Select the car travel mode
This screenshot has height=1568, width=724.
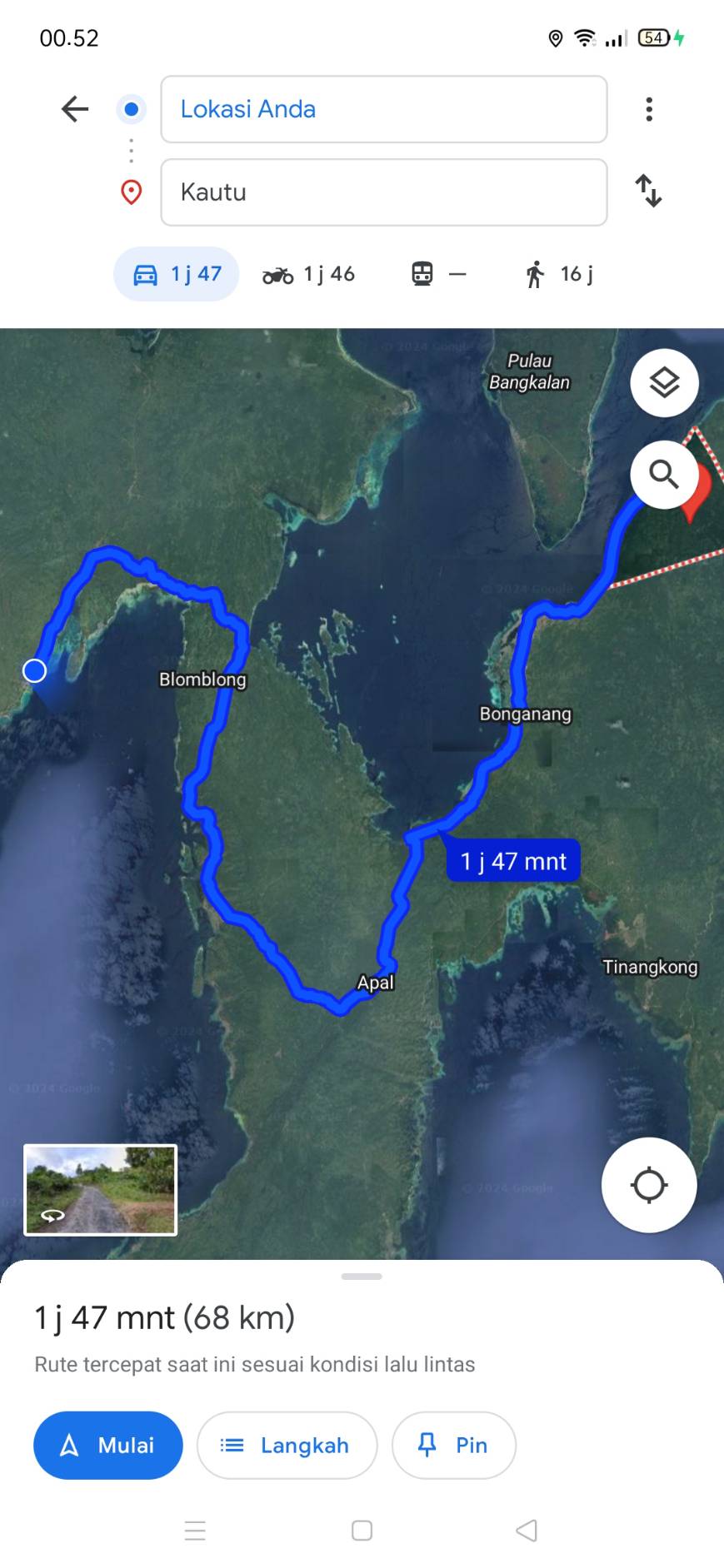(177, 274)
